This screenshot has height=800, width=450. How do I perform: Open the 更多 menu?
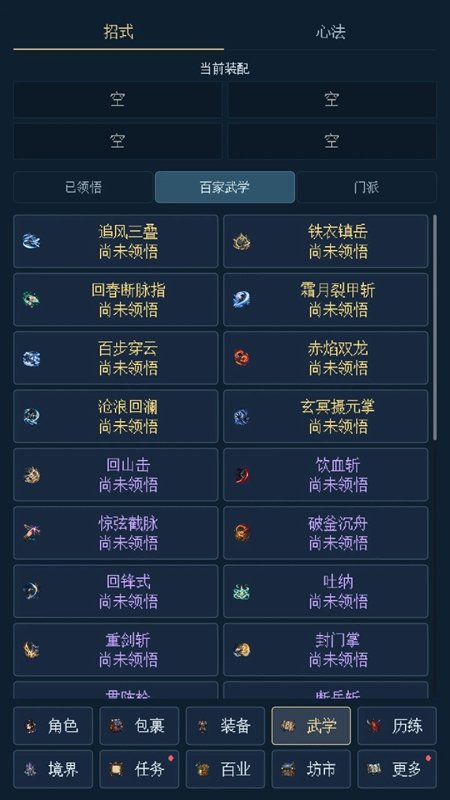tap(397, 769)
